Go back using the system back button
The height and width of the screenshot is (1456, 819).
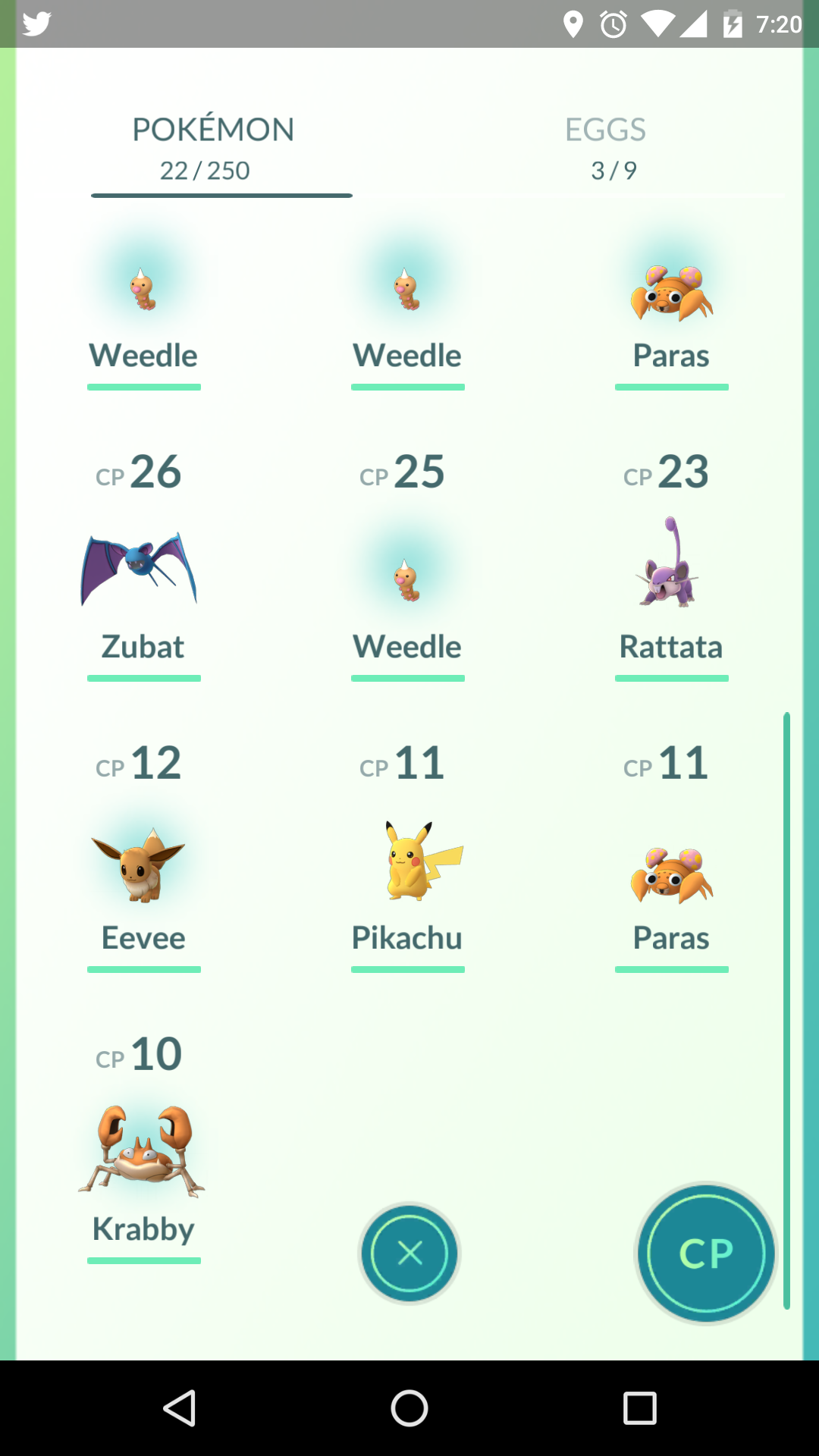click(x=180, y=1408)
